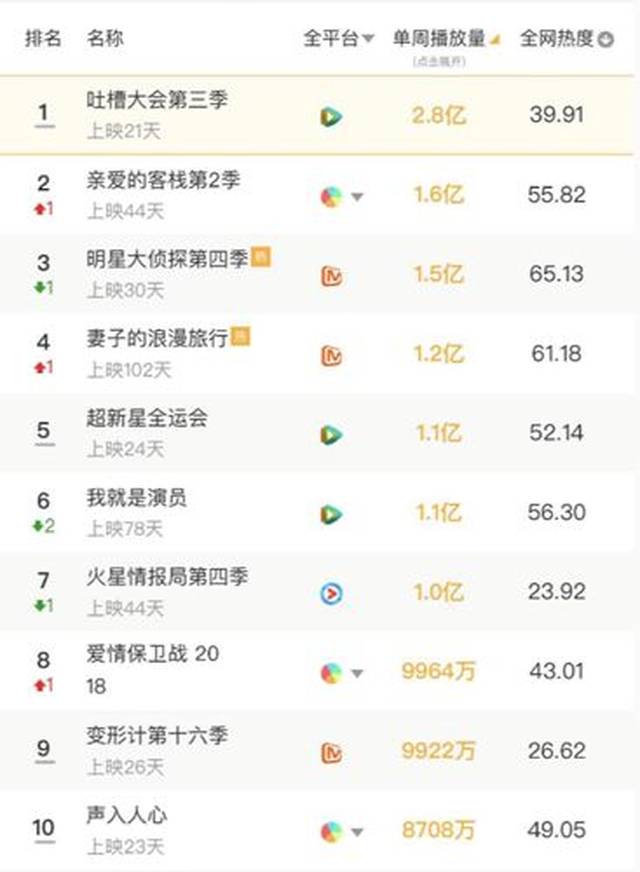The width and height of the screenshot is (640, 872).
Task: Open 超新星全运会 show page
Action: (147, 418)
